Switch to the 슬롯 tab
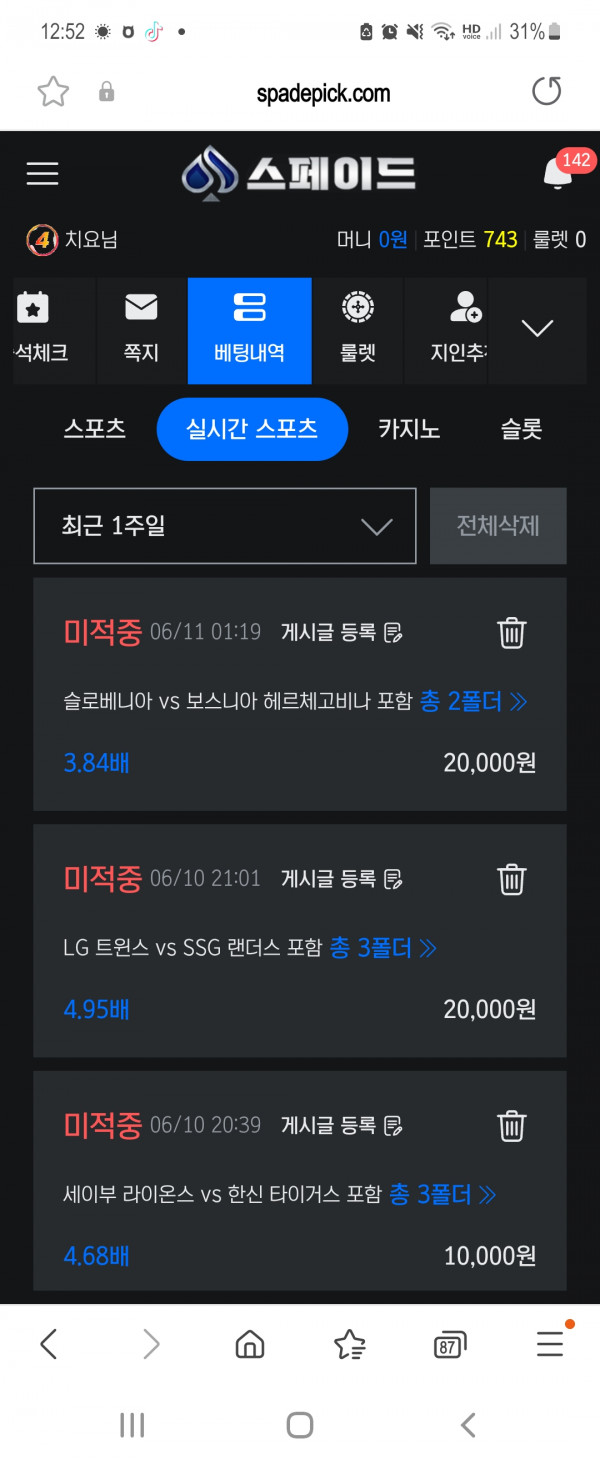Screen dimensions: 600x1464 [x=521, y=429]
